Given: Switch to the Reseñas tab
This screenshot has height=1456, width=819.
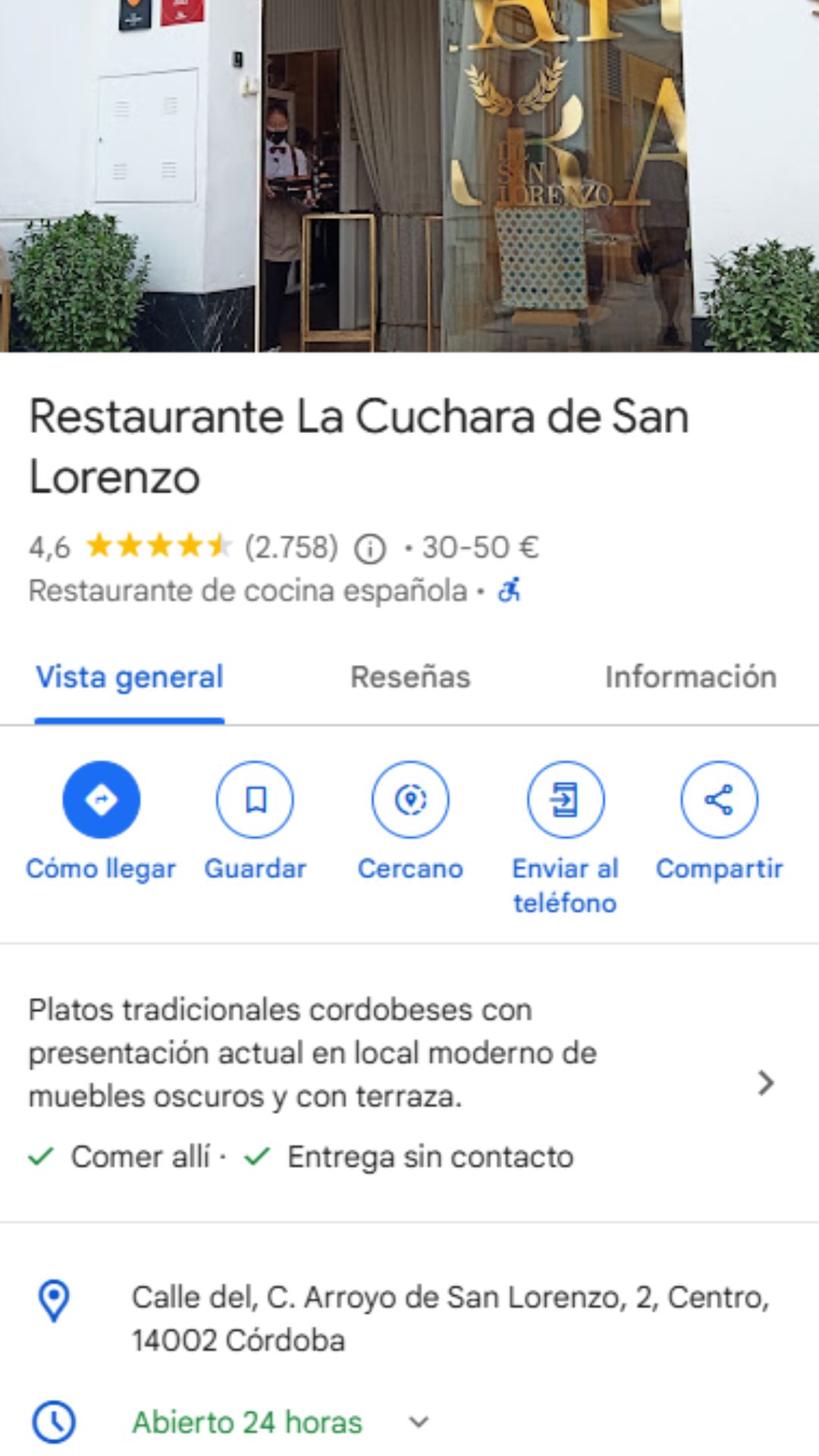Looking at the screenshot, I should pos(410,677).
